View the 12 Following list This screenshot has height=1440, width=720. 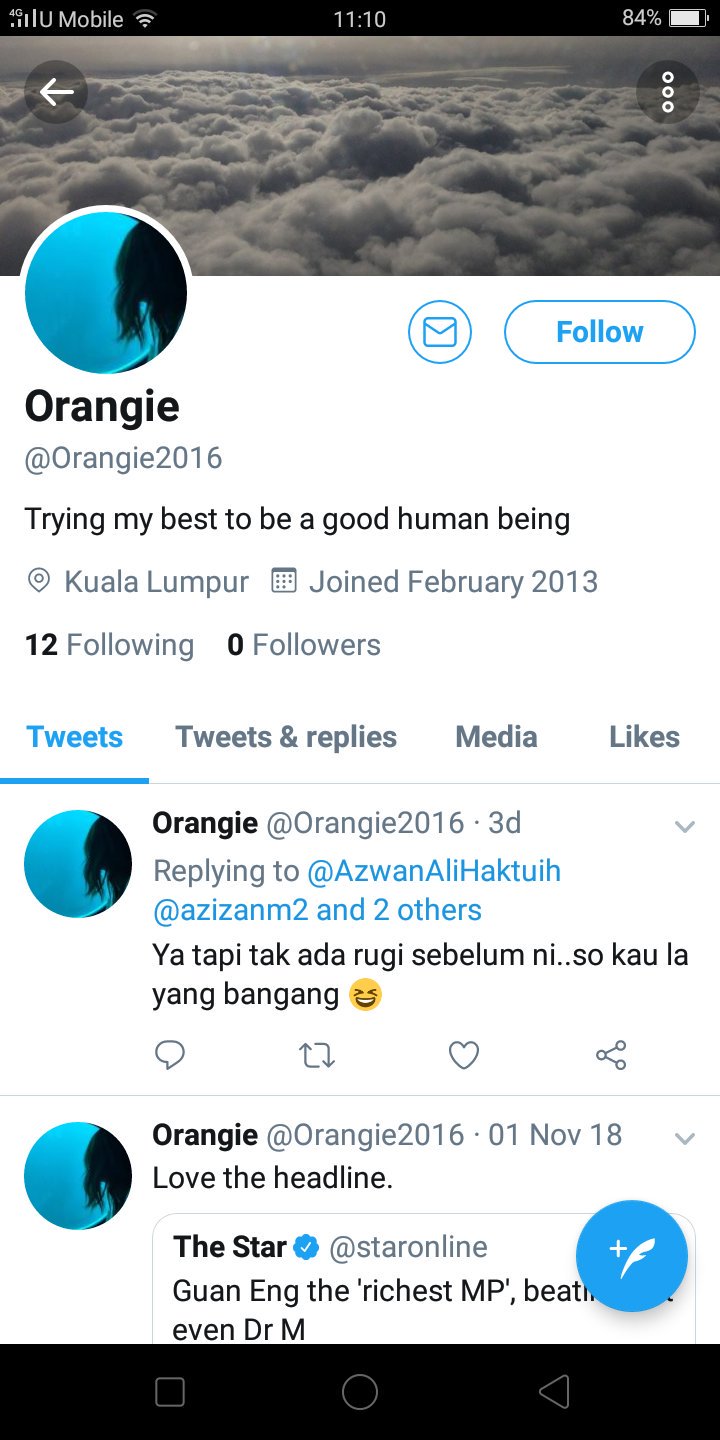click(x=109, y=645)
